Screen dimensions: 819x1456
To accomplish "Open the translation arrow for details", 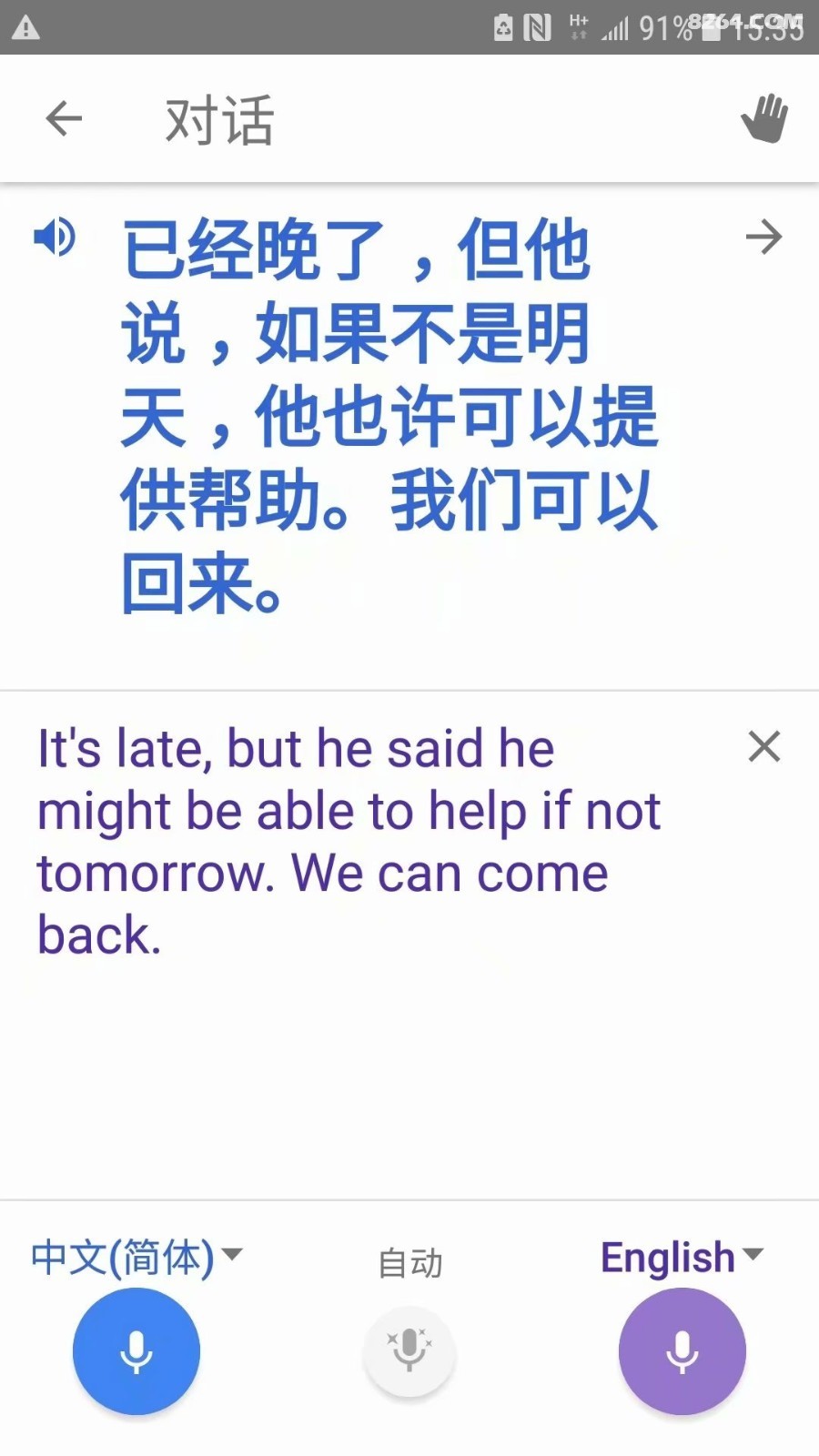I will pyautogui.click(x=763, y=238).
